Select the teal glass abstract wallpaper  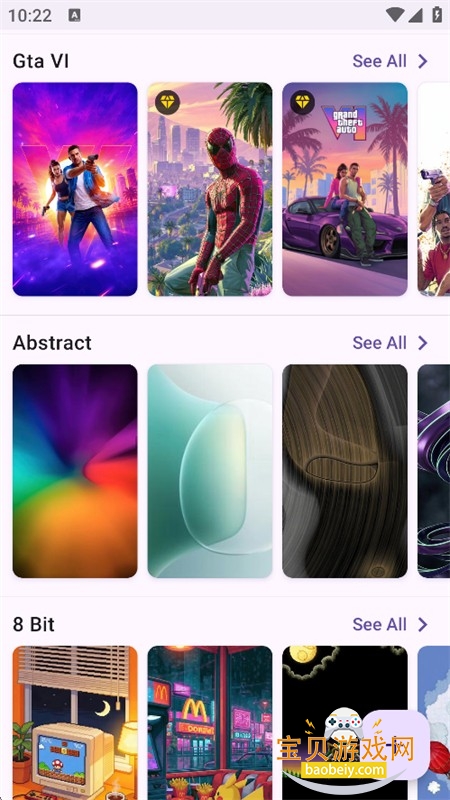pos(210,471)
